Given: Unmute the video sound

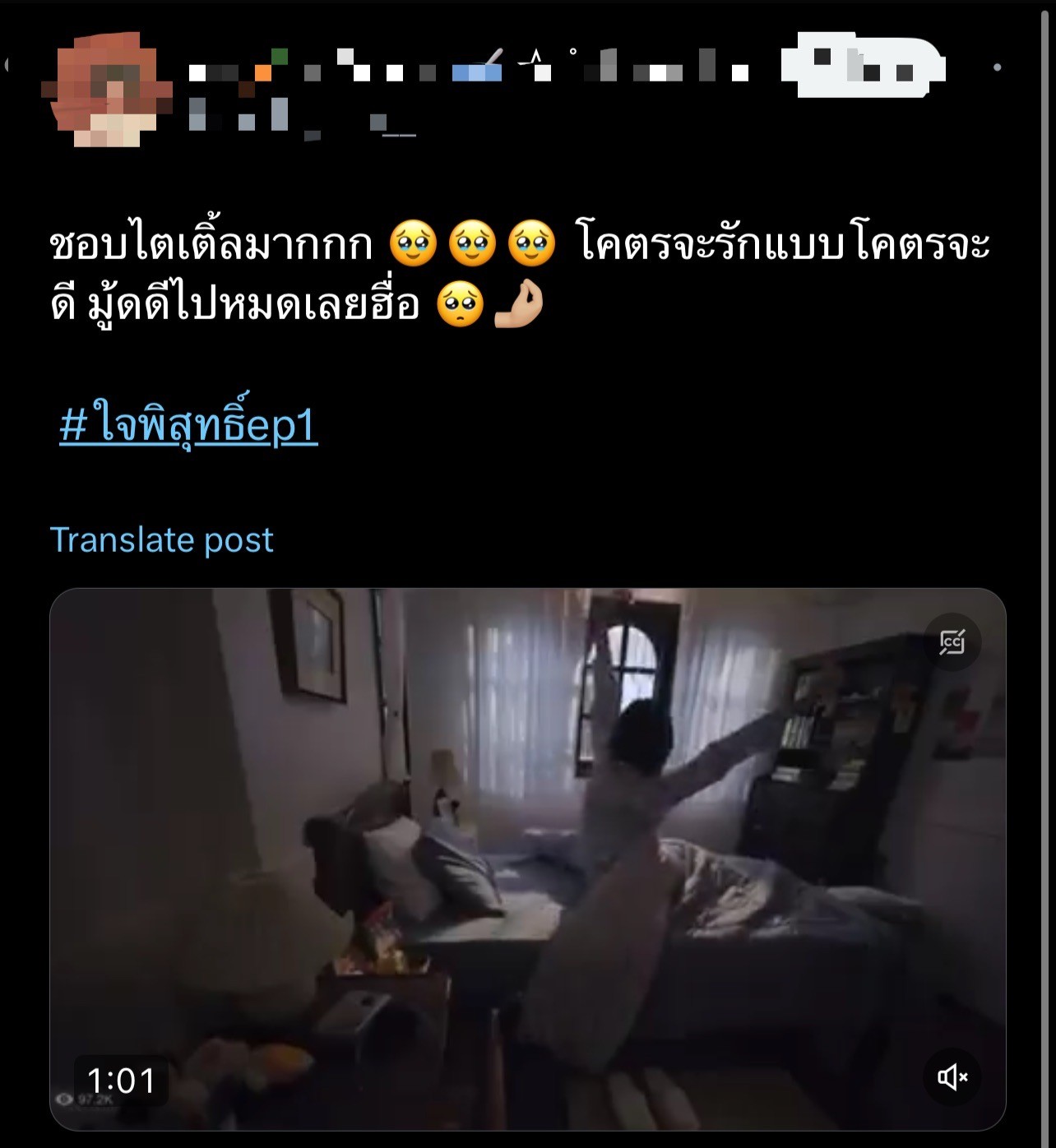Looking at the screenshot, I should tap(952, 1076).
